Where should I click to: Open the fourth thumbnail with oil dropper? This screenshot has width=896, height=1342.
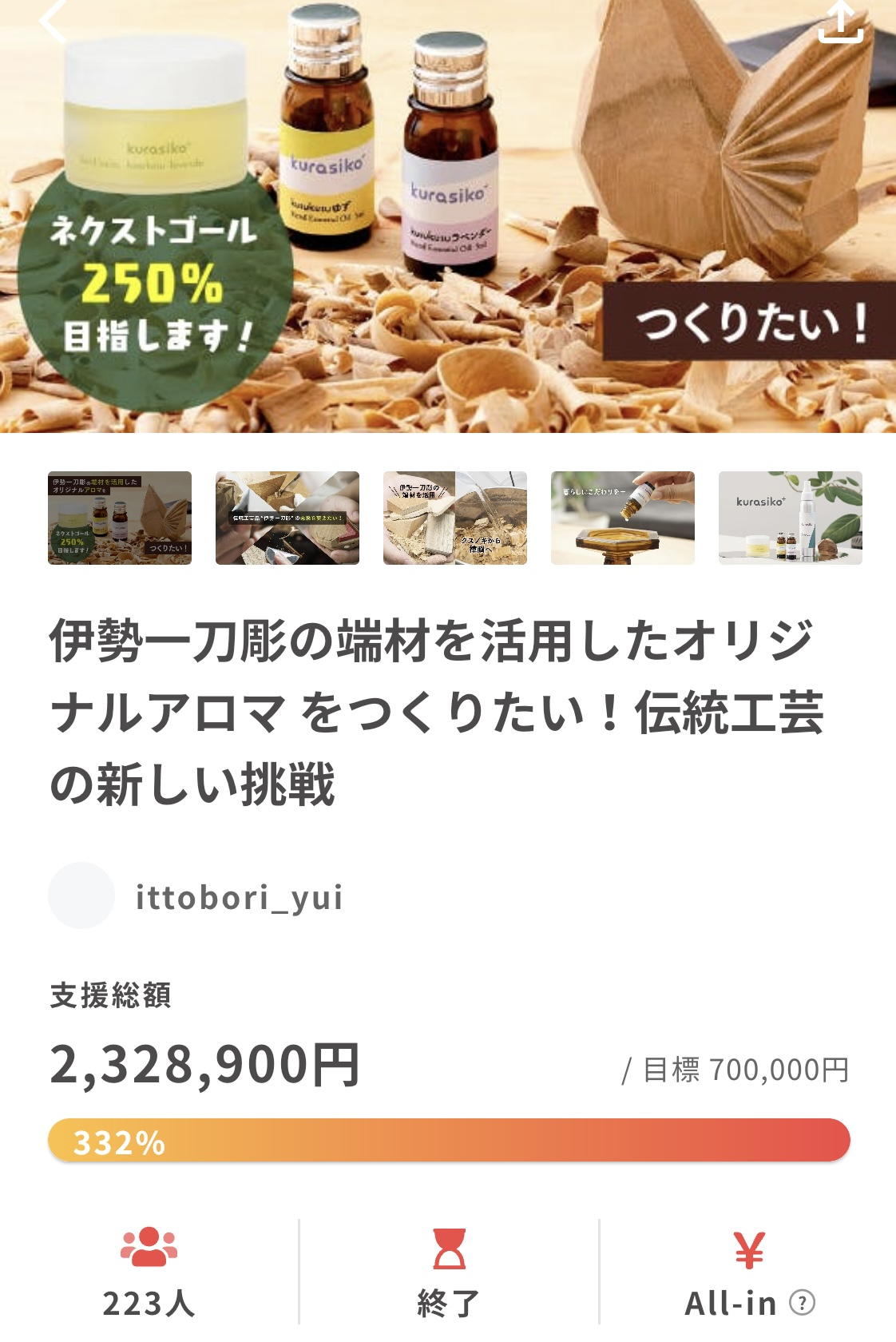[x=623, y=518]
